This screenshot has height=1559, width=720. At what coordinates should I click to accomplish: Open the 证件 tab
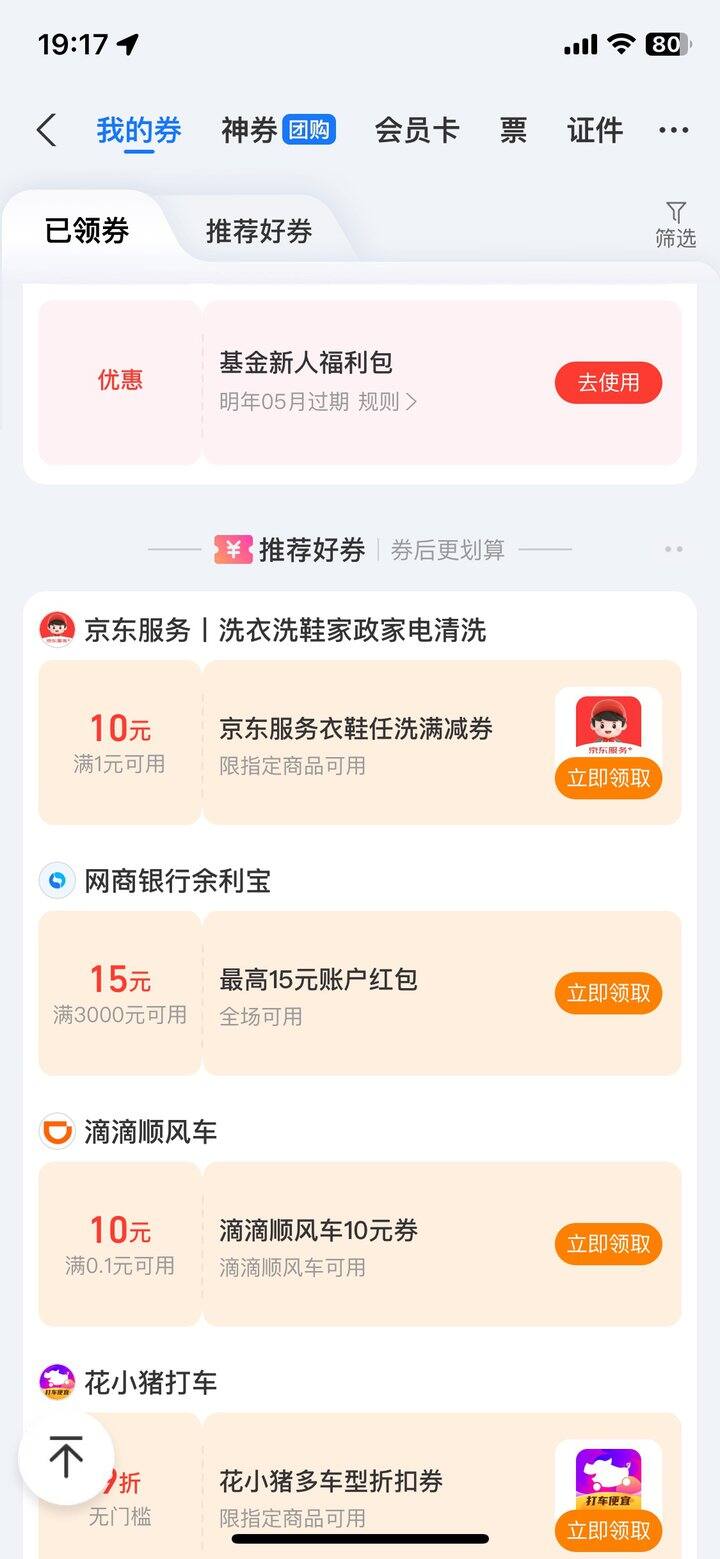[x=595, y=130]
